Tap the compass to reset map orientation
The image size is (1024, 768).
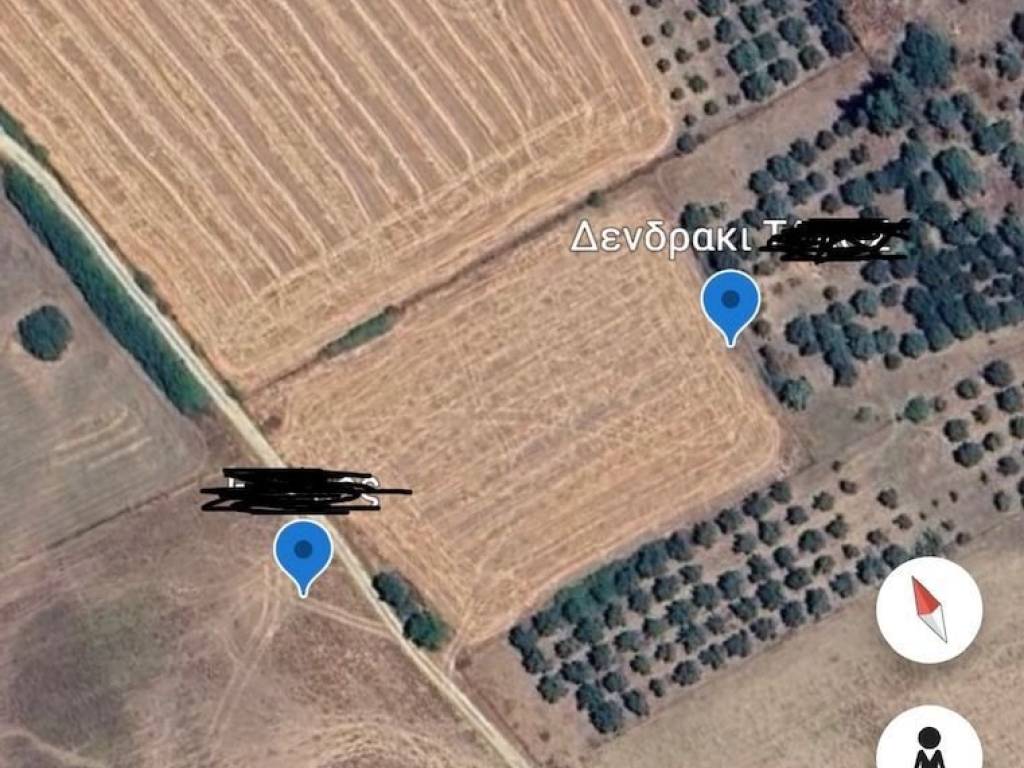tap(928, 610)
